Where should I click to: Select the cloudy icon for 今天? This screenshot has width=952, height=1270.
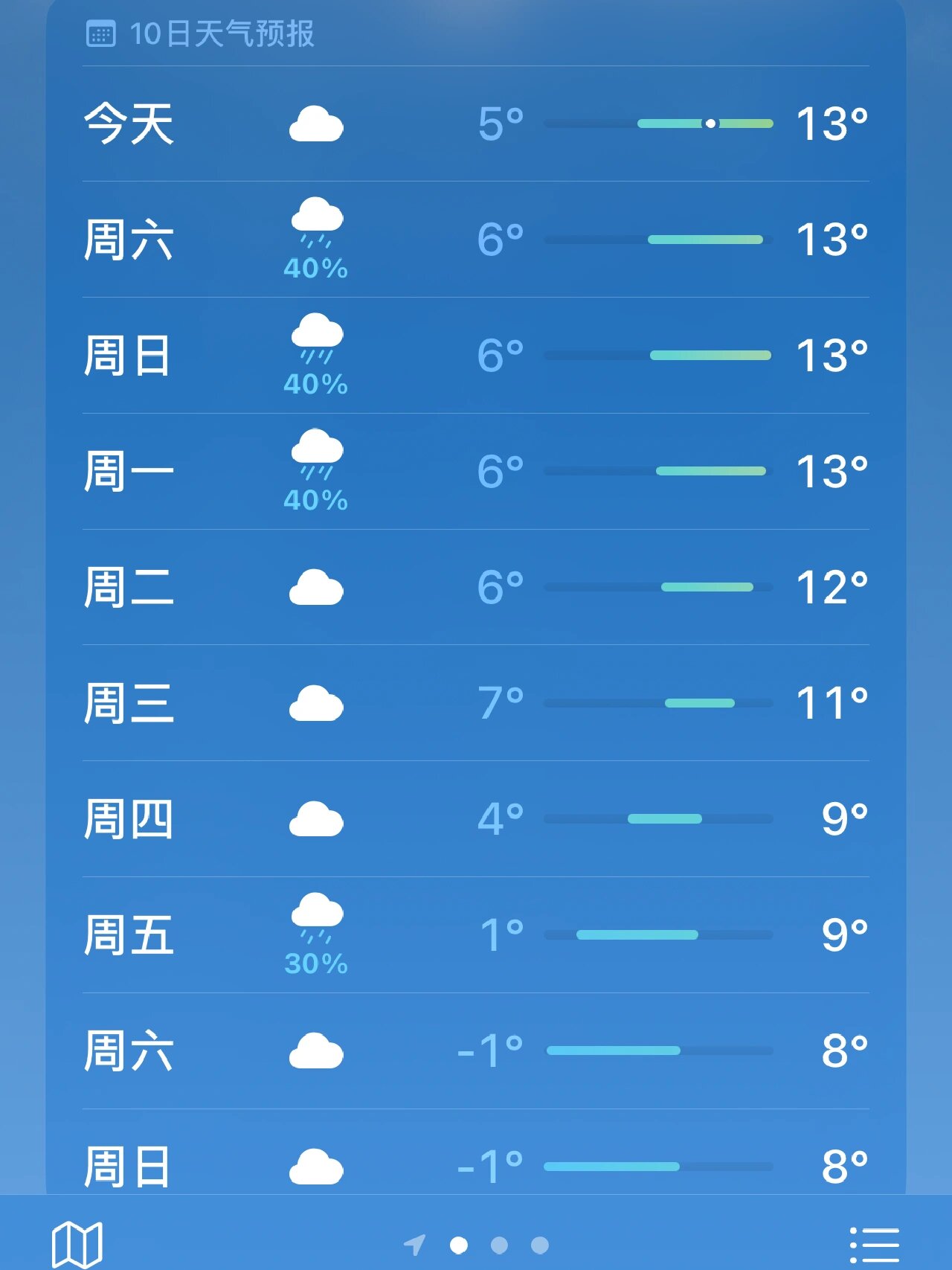(x=317, y=123)
